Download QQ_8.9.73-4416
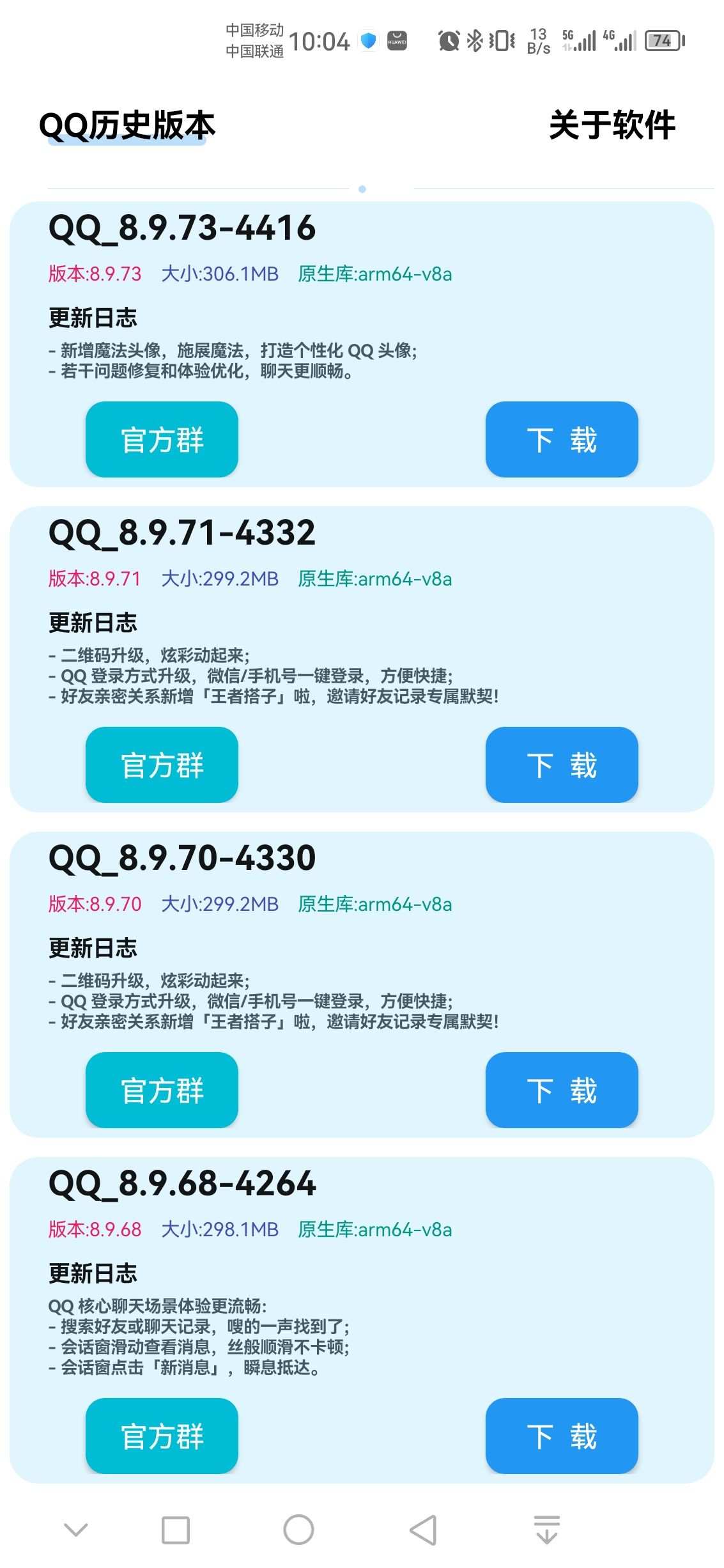 [562, 439]
